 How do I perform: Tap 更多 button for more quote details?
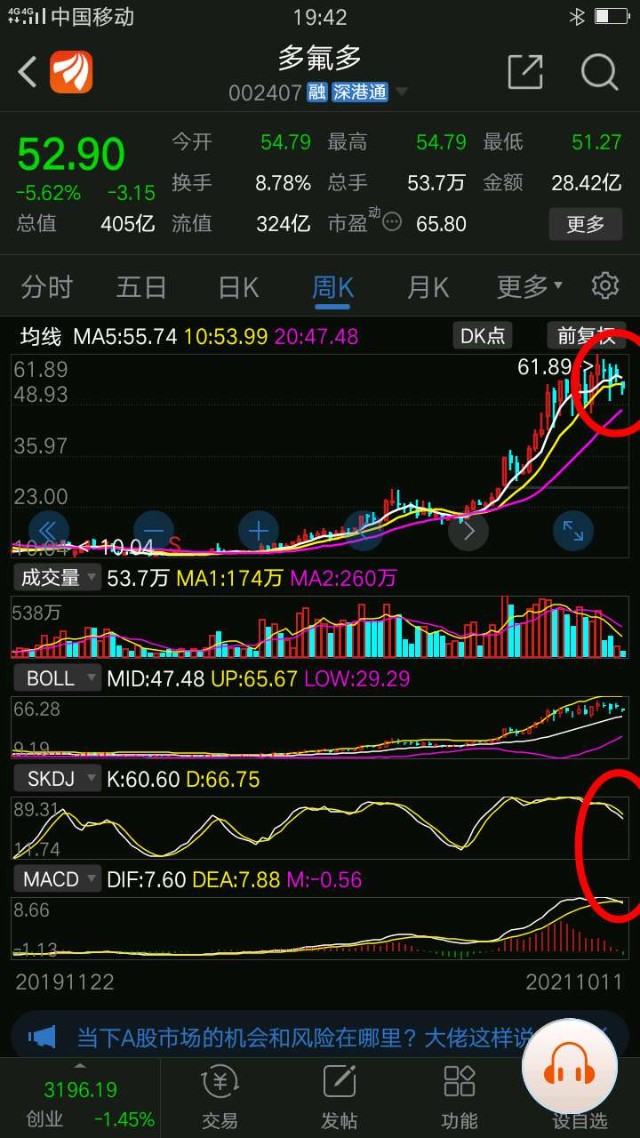click(x=585, y=224)
